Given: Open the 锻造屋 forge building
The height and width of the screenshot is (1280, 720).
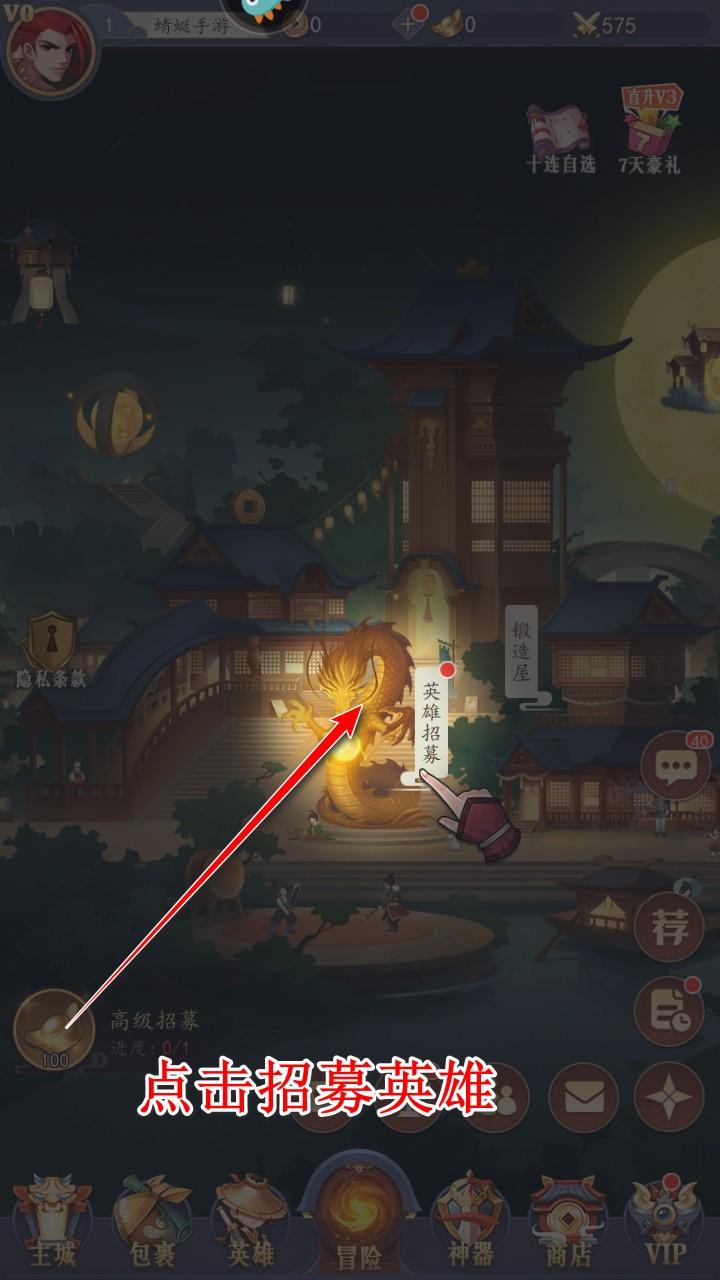Looking at the screenshot, I should [x=521, y=652].
